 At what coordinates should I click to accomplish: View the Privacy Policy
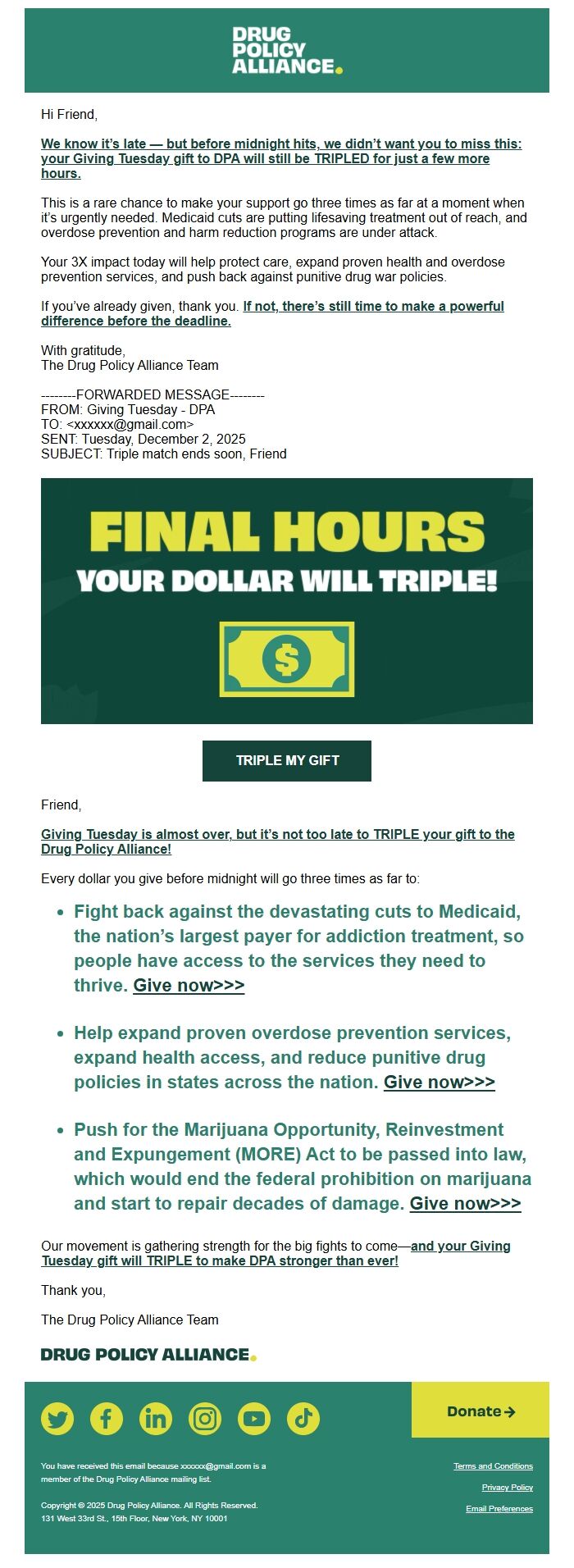click(x=507, y=1487)
